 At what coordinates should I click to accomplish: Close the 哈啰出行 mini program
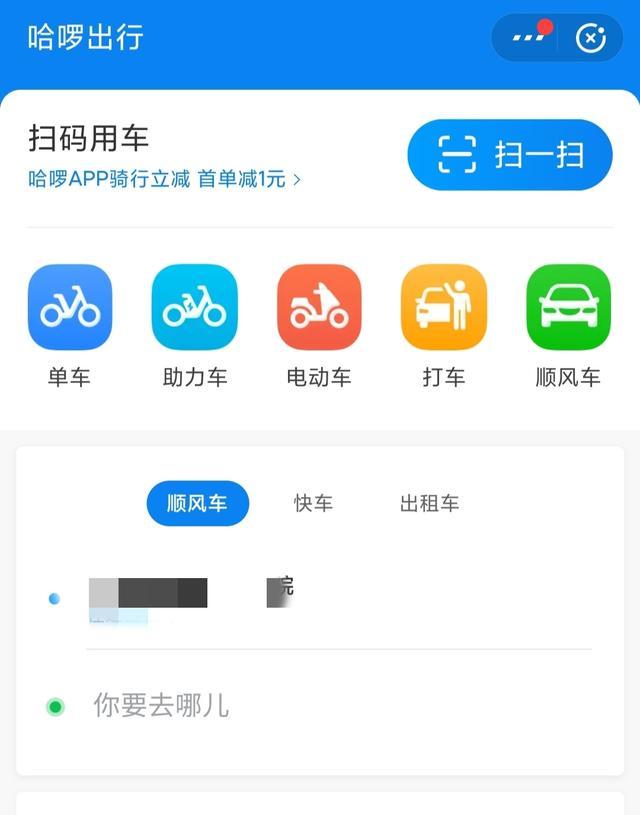(x=591, y=38)
